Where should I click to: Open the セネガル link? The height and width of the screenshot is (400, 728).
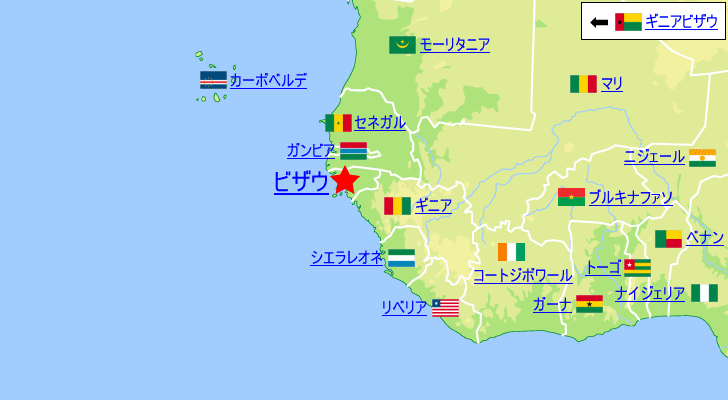[x=380, y=123]
